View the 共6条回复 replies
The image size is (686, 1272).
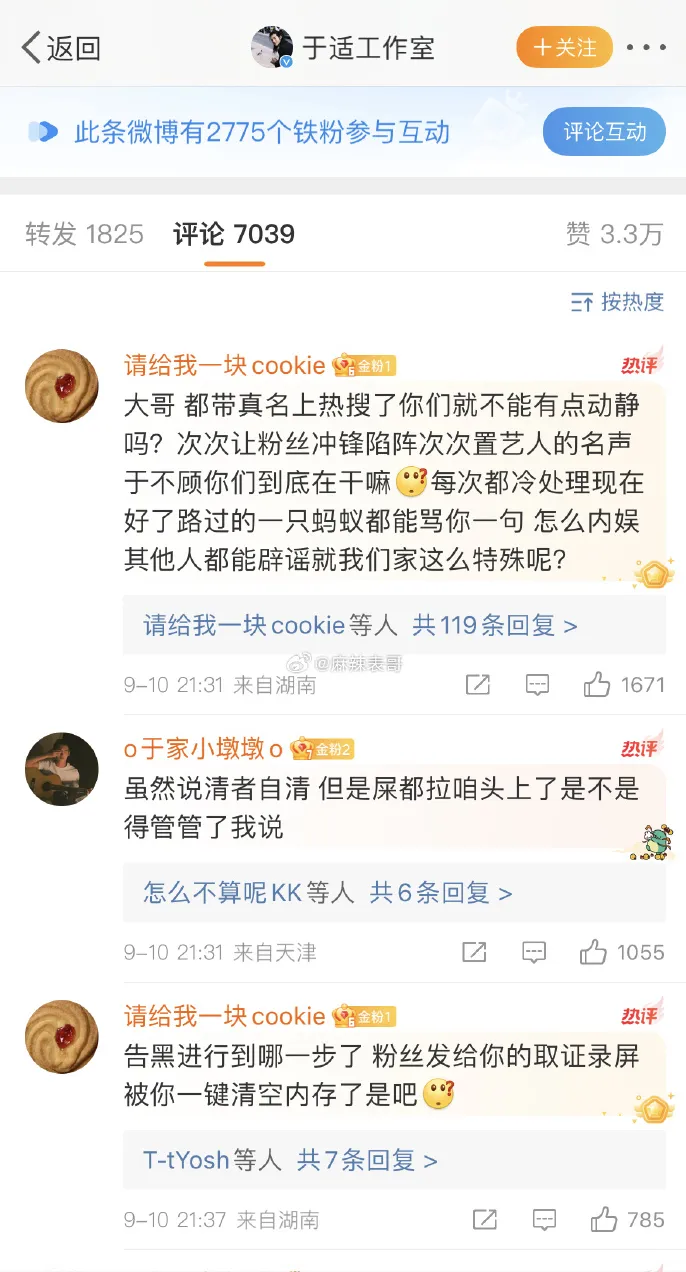tap(441, 892)
